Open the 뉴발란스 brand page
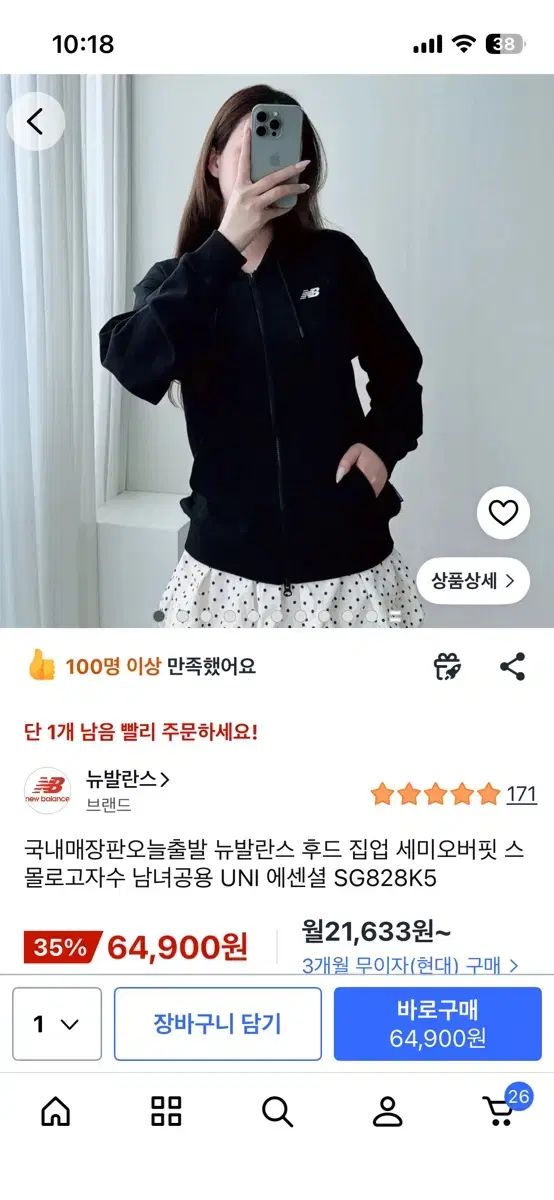 tap(128, 777)
